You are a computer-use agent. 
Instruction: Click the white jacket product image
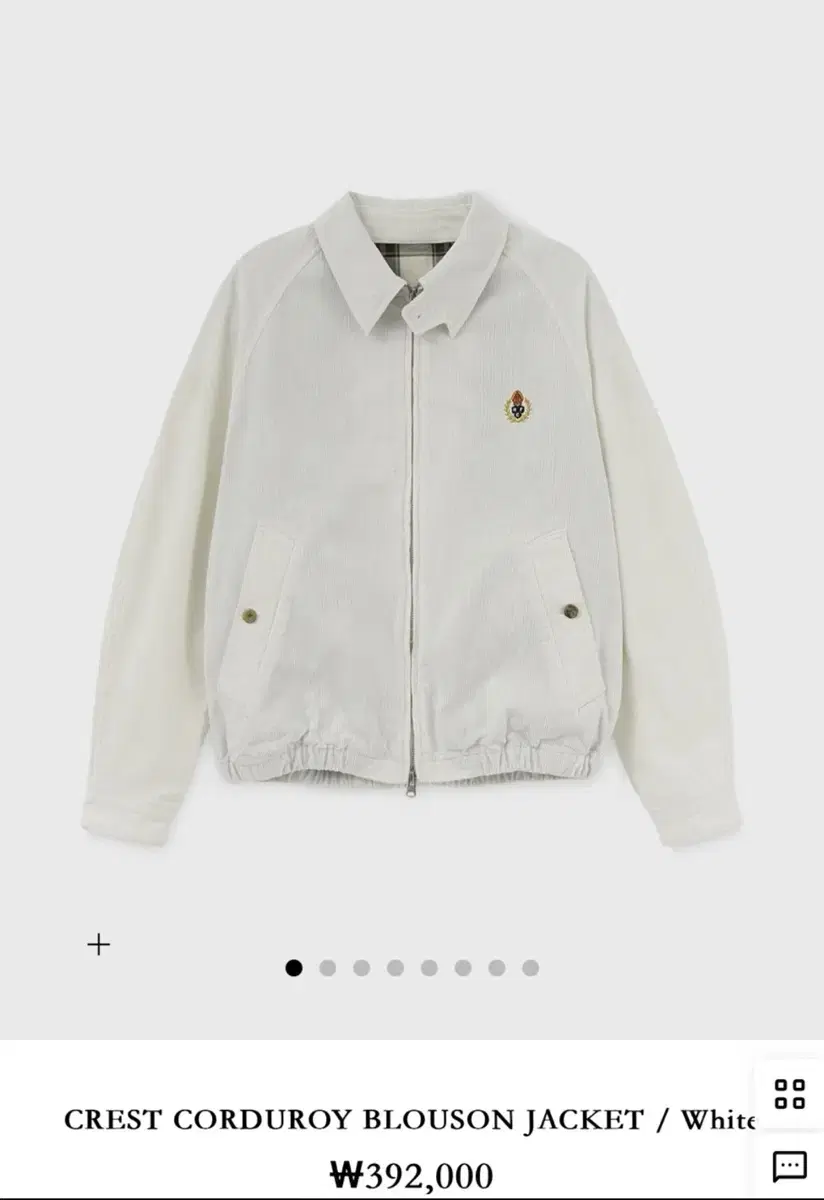(412, 500)
